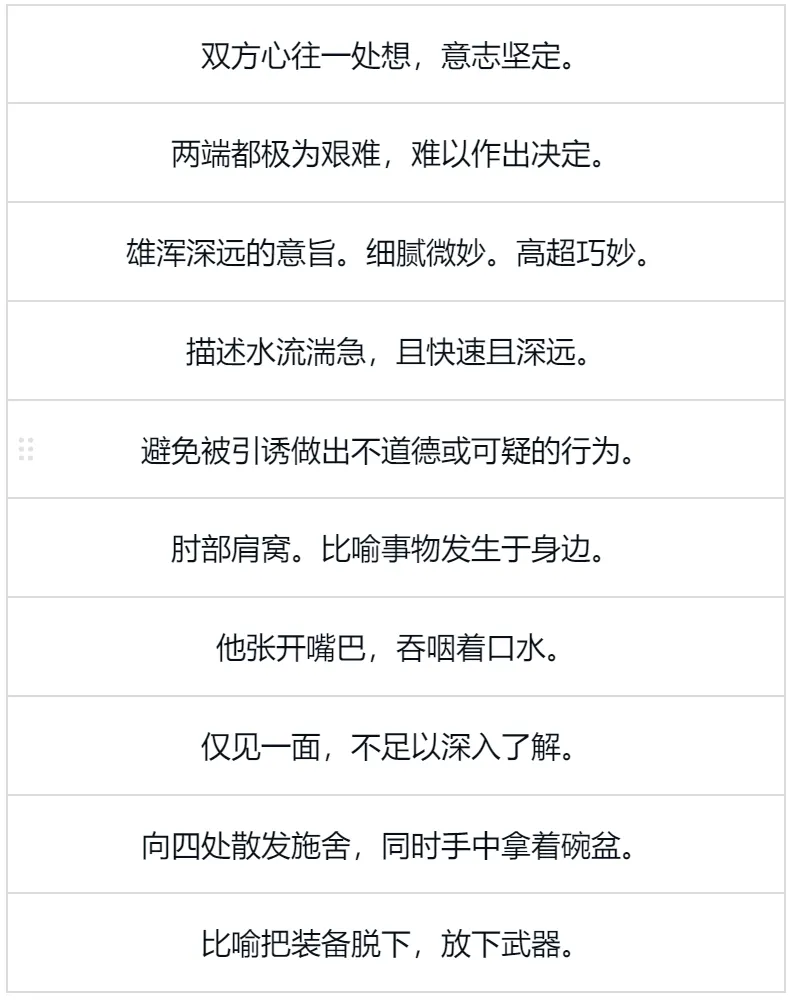Pick the card 仅见一面，不足以深入了解
The height and width of the screenshot is (1003, 793).
(x=396, y=747)
